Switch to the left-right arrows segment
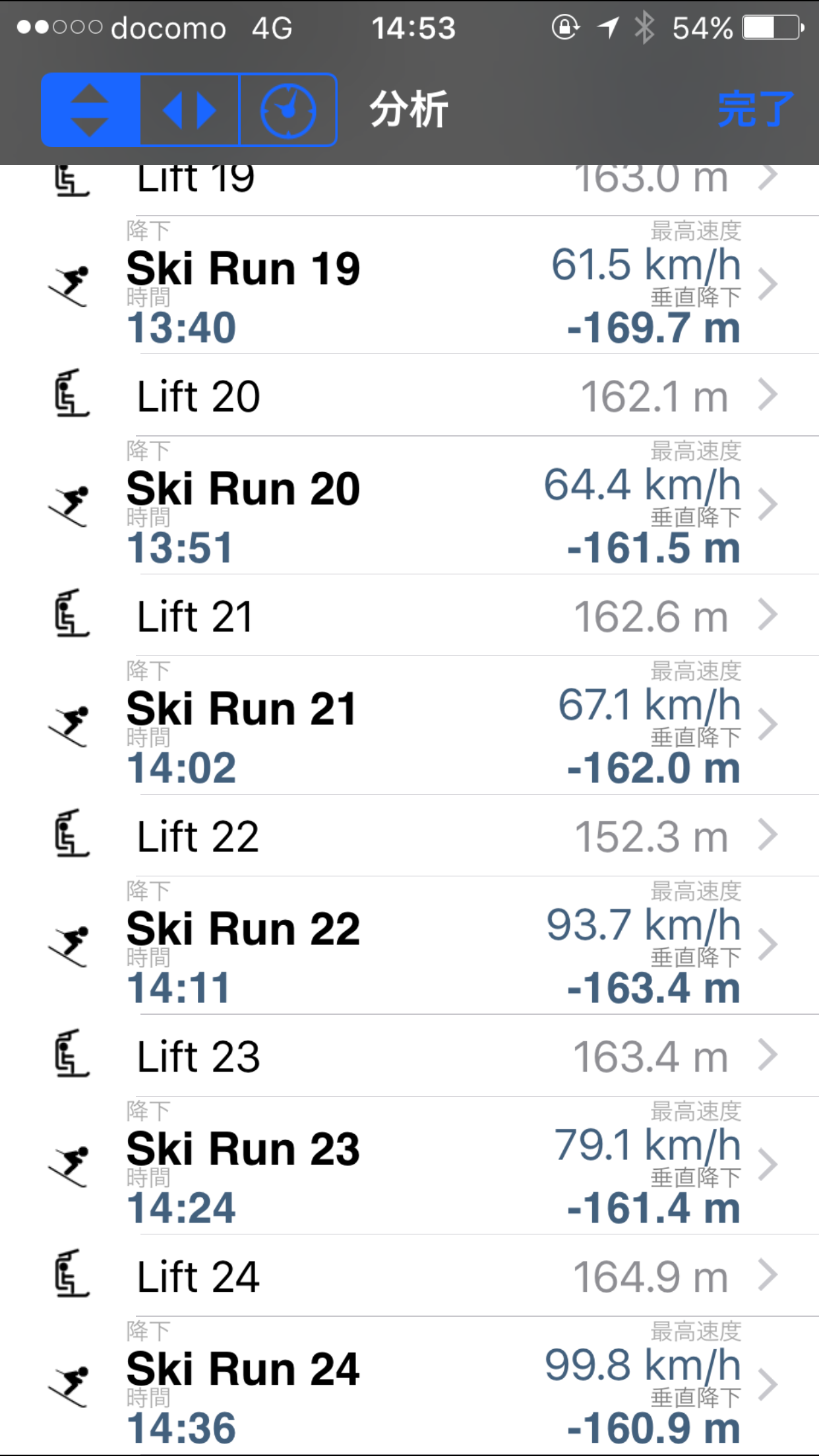Screen dimensions: 819x1456 point(189,110)
